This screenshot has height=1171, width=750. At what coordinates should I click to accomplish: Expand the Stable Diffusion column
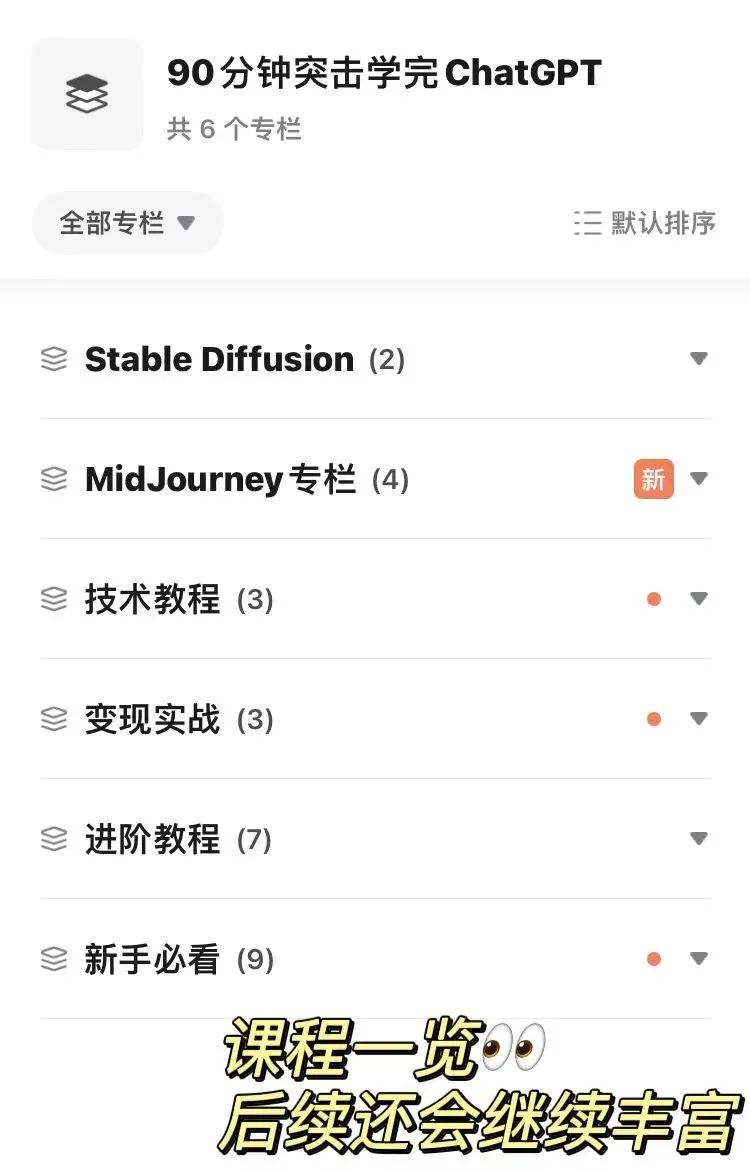[699, 359]
